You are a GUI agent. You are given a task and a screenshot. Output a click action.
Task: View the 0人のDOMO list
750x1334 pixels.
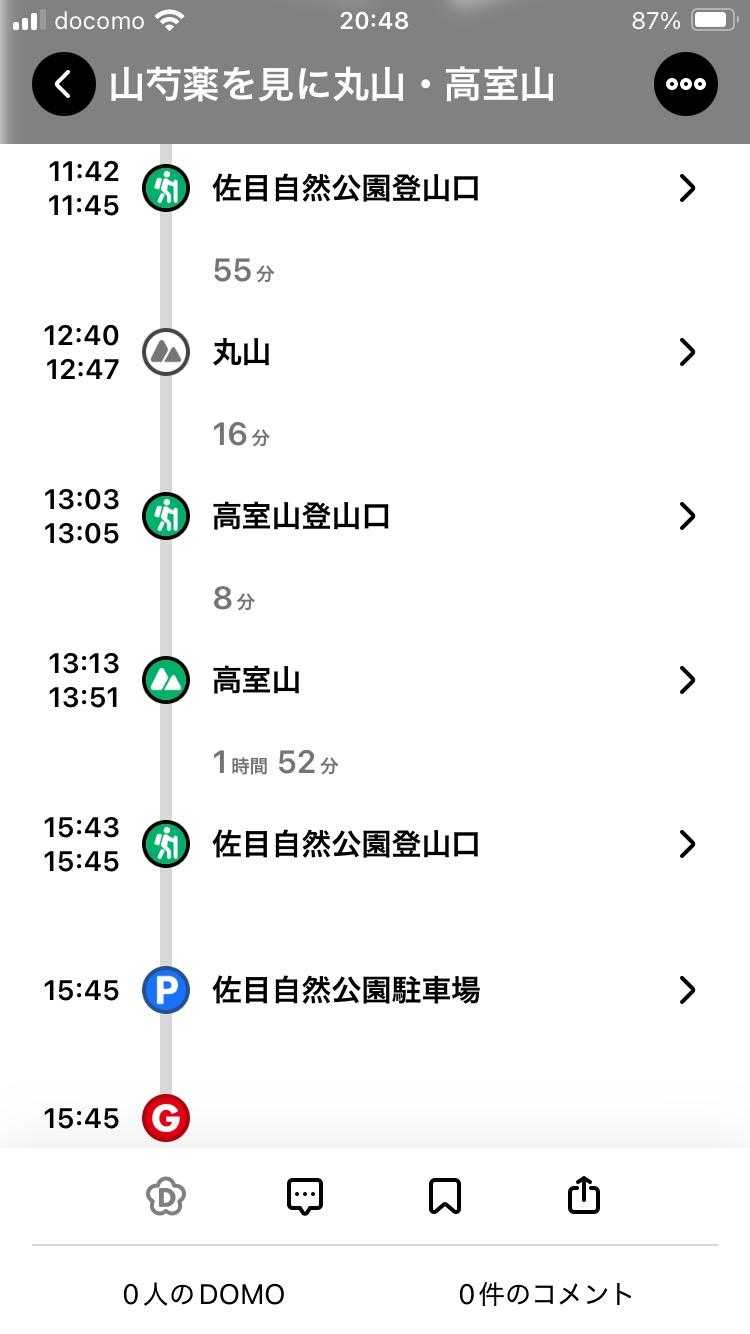click(204, 1294)
